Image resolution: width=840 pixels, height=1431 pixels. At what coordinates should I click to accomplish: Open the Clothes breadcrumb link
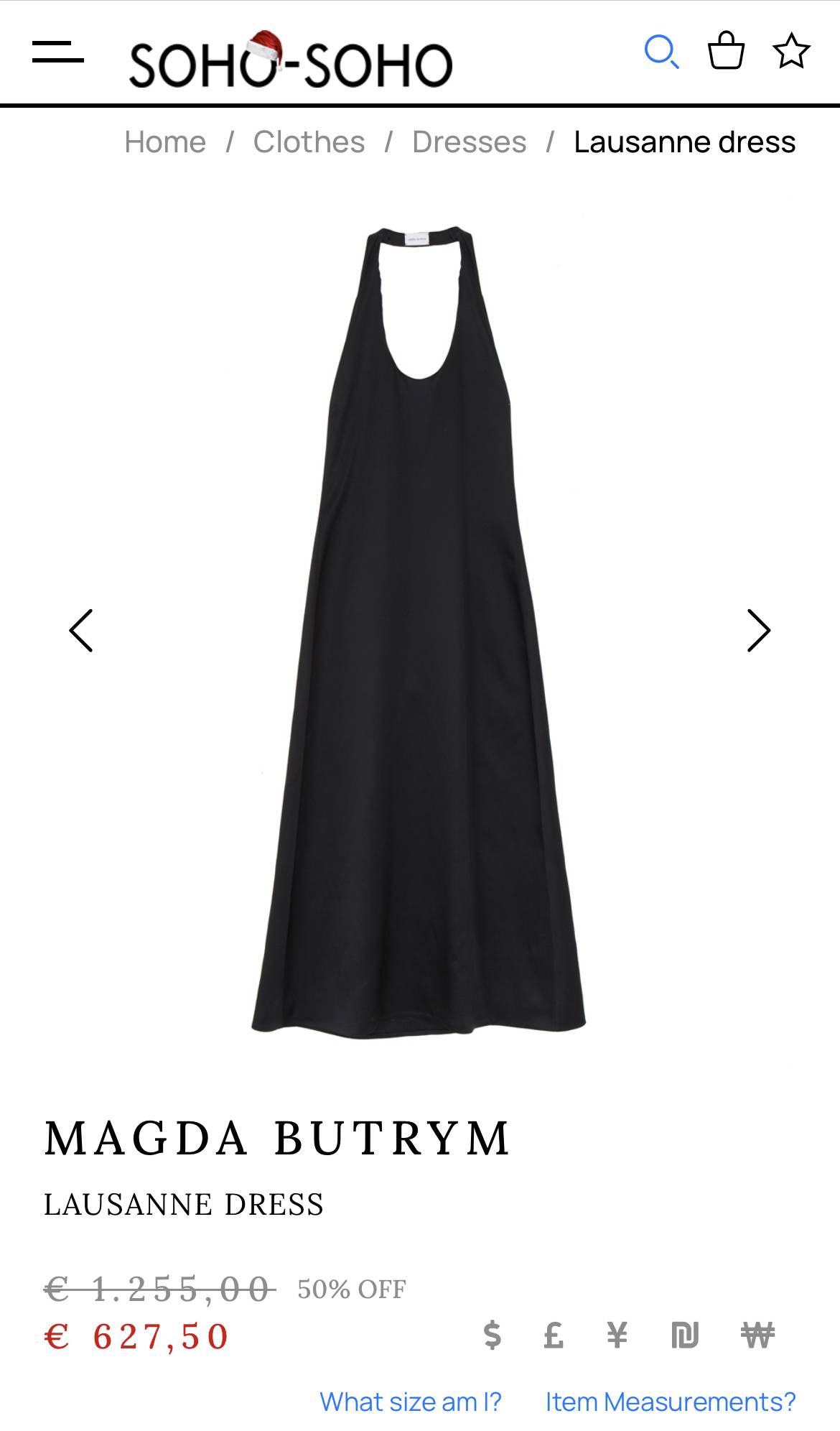point(309,142)
